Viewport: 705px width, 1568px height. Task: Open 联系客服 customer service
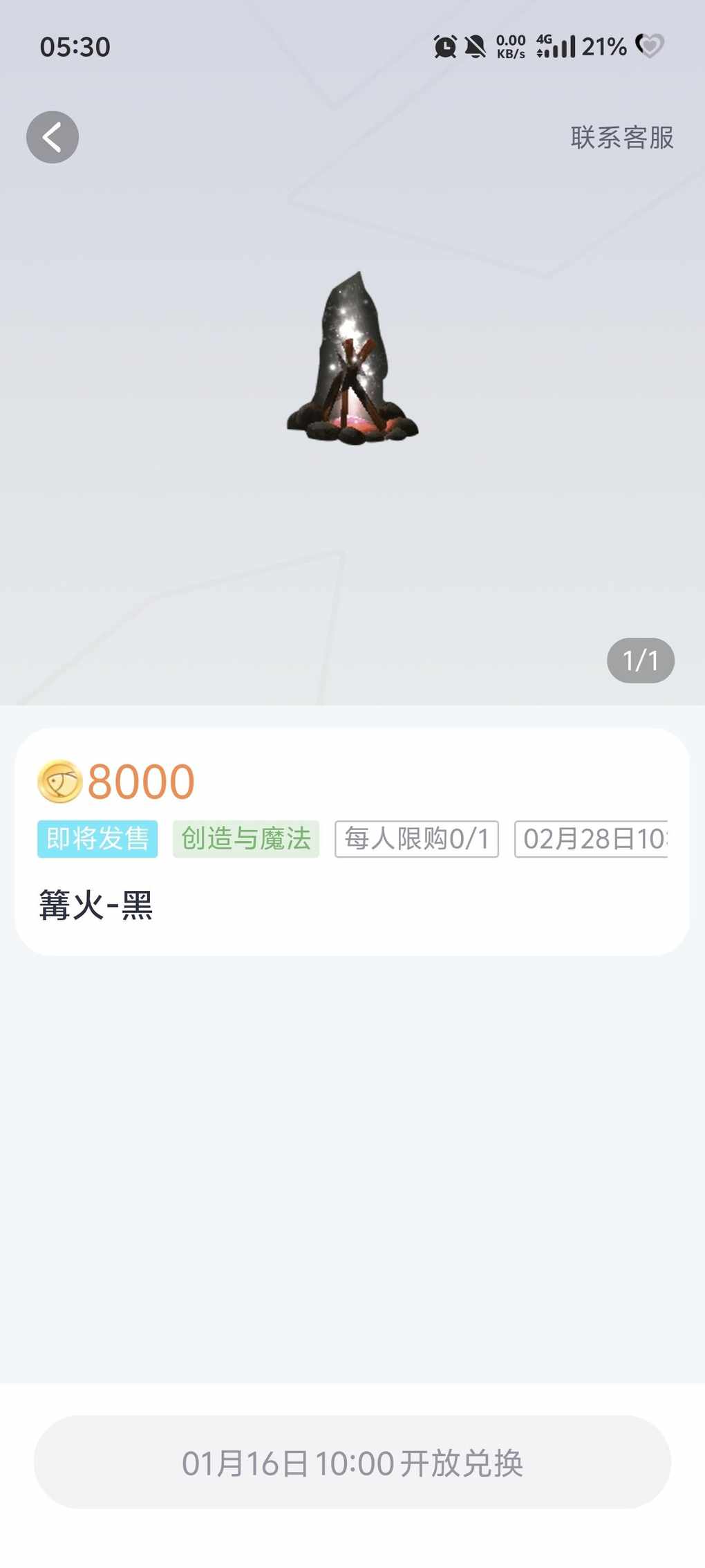click(621, 138)
